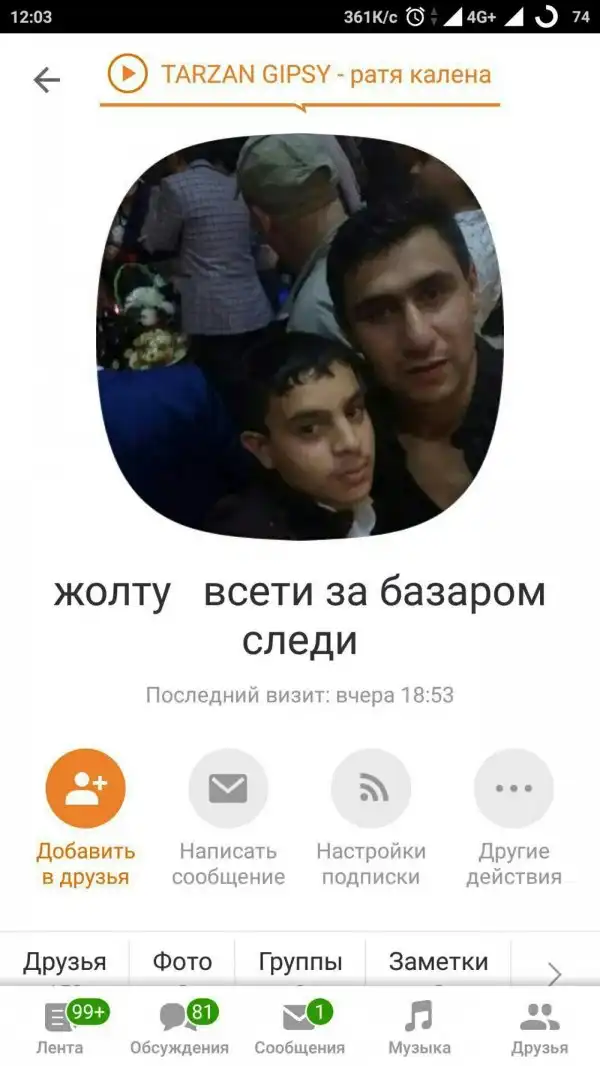Viewport: 600px width, 1066px height.
Task: Switch to the Заметки tab
Action: (438, 962)
